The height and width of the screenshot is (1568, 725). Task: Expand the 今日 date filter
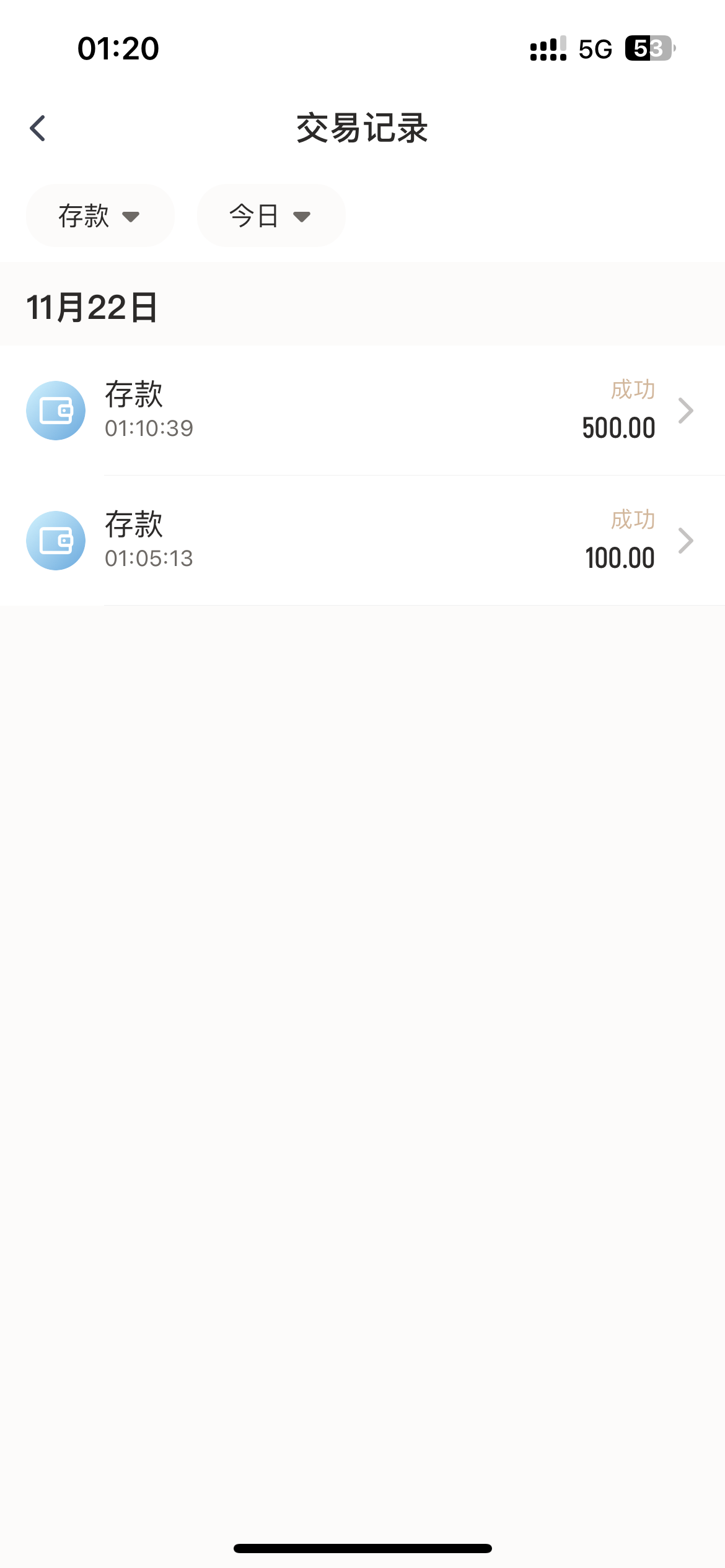(x=271, y=216)
